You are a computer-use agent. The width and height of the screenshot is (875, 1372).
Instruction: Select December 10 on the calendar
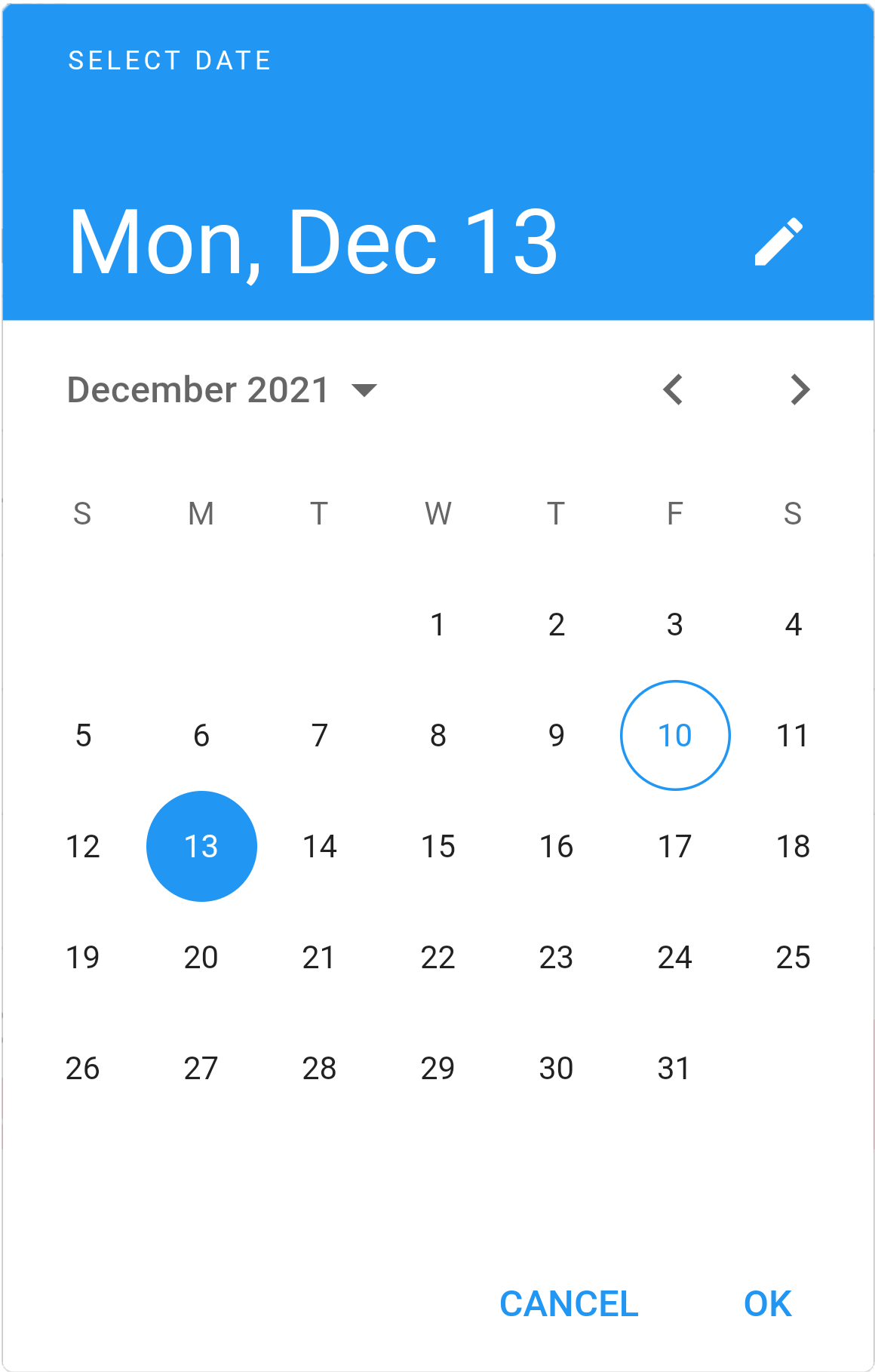pyautogui.click(x=674, y=735)
